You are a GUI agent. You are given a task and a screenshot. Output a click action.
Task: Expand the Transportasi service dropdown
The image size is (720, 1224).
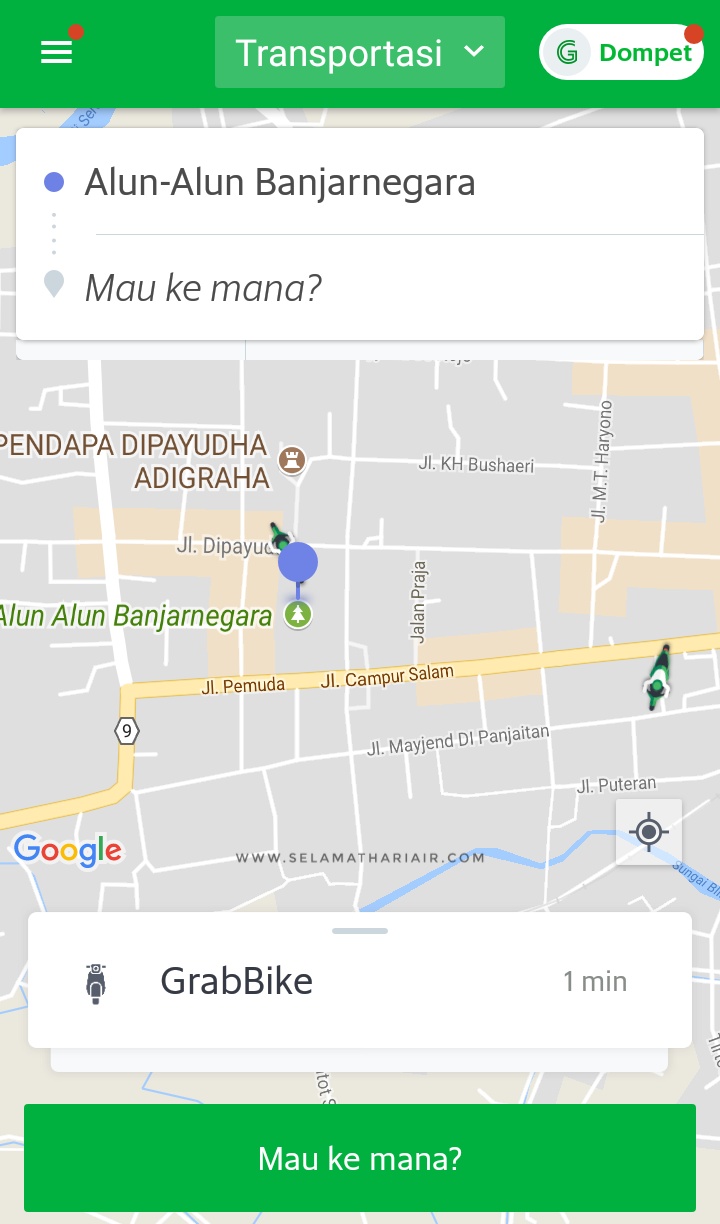[359, 52]
